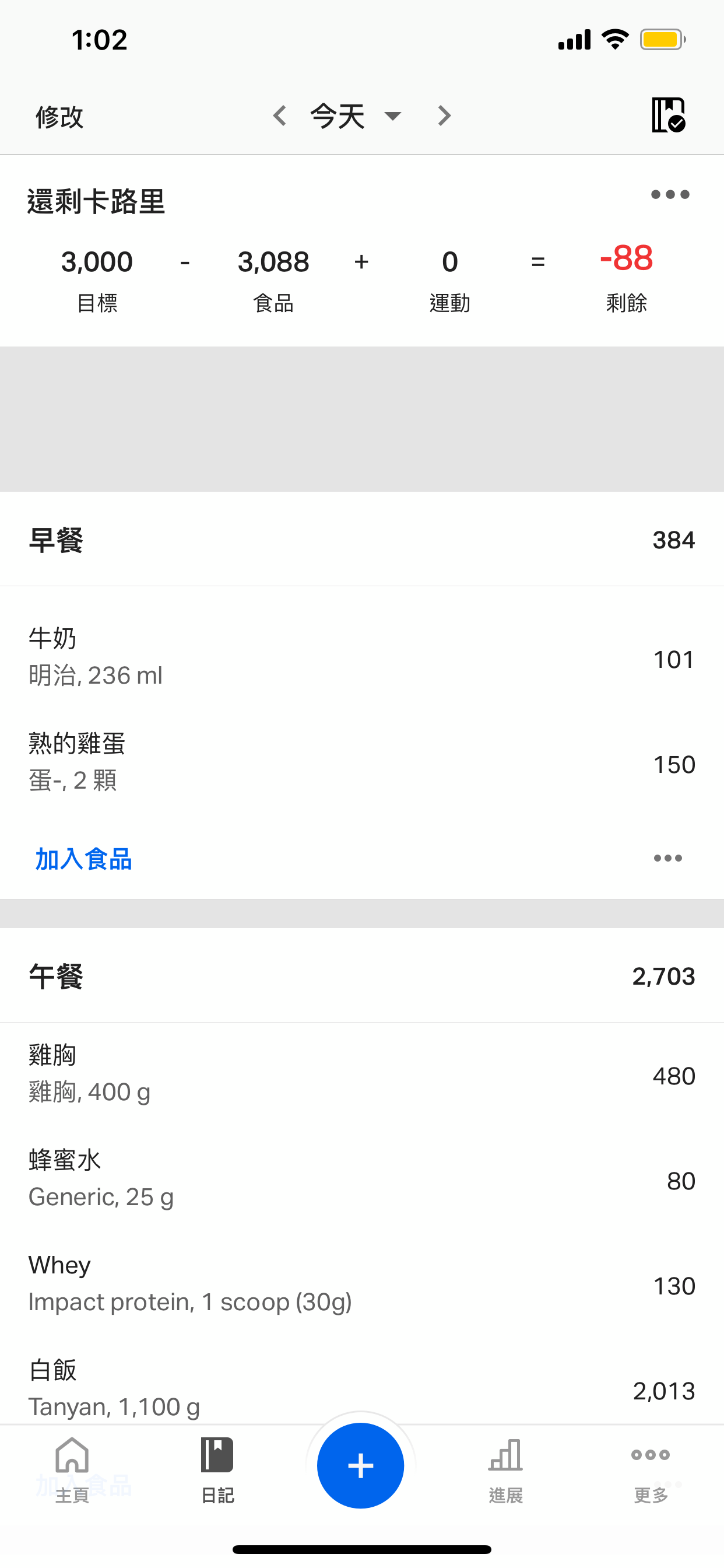Open the 蜂蜜水 food entry
Viewport: 724px width, 1568px height.
pos(362,1179)
